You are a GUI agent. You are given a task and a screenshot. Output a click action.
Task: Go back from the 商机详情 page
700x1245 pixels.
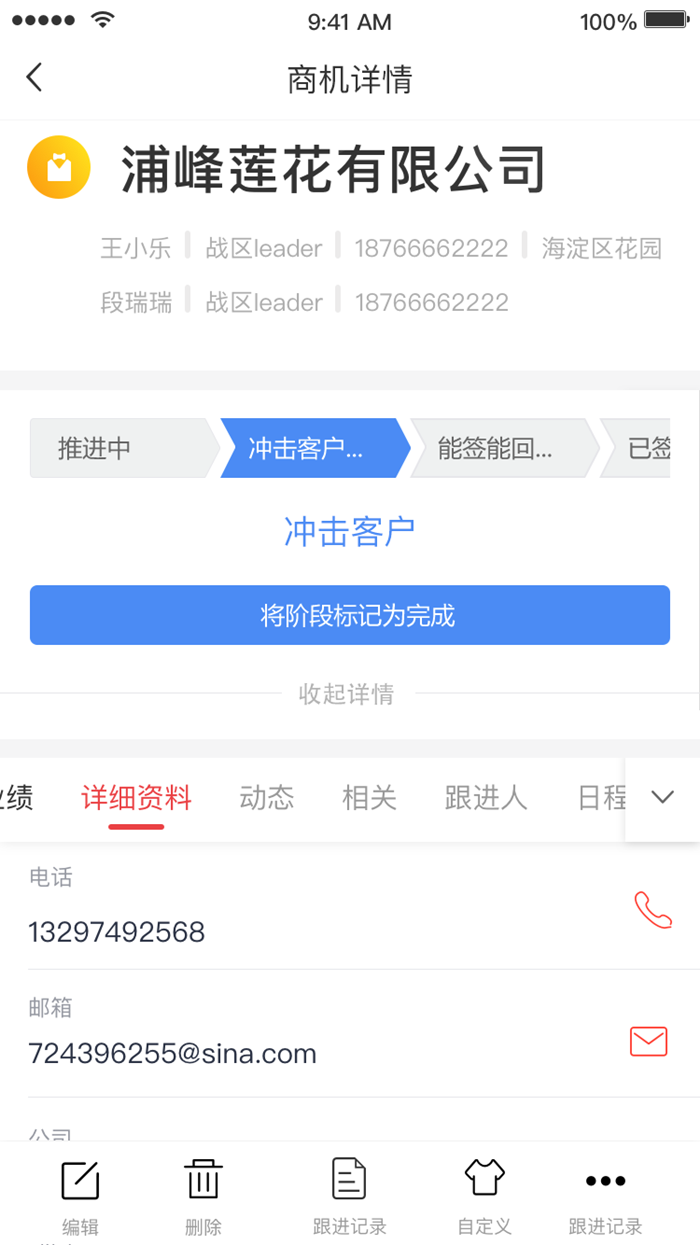point(35,78)
